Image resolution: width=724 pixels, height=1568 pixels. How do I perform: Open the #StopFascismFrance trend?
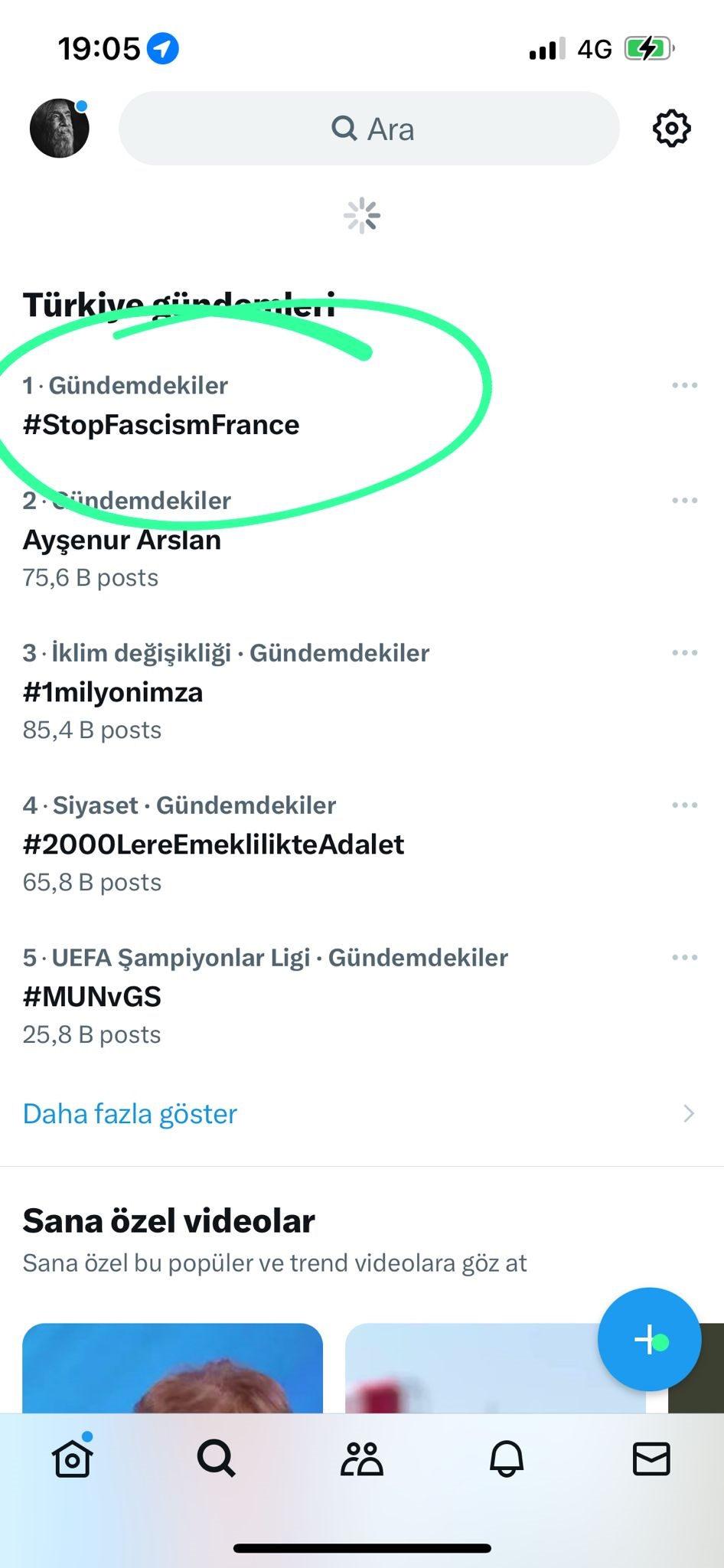pyautogui.click(x=161, y=424)
